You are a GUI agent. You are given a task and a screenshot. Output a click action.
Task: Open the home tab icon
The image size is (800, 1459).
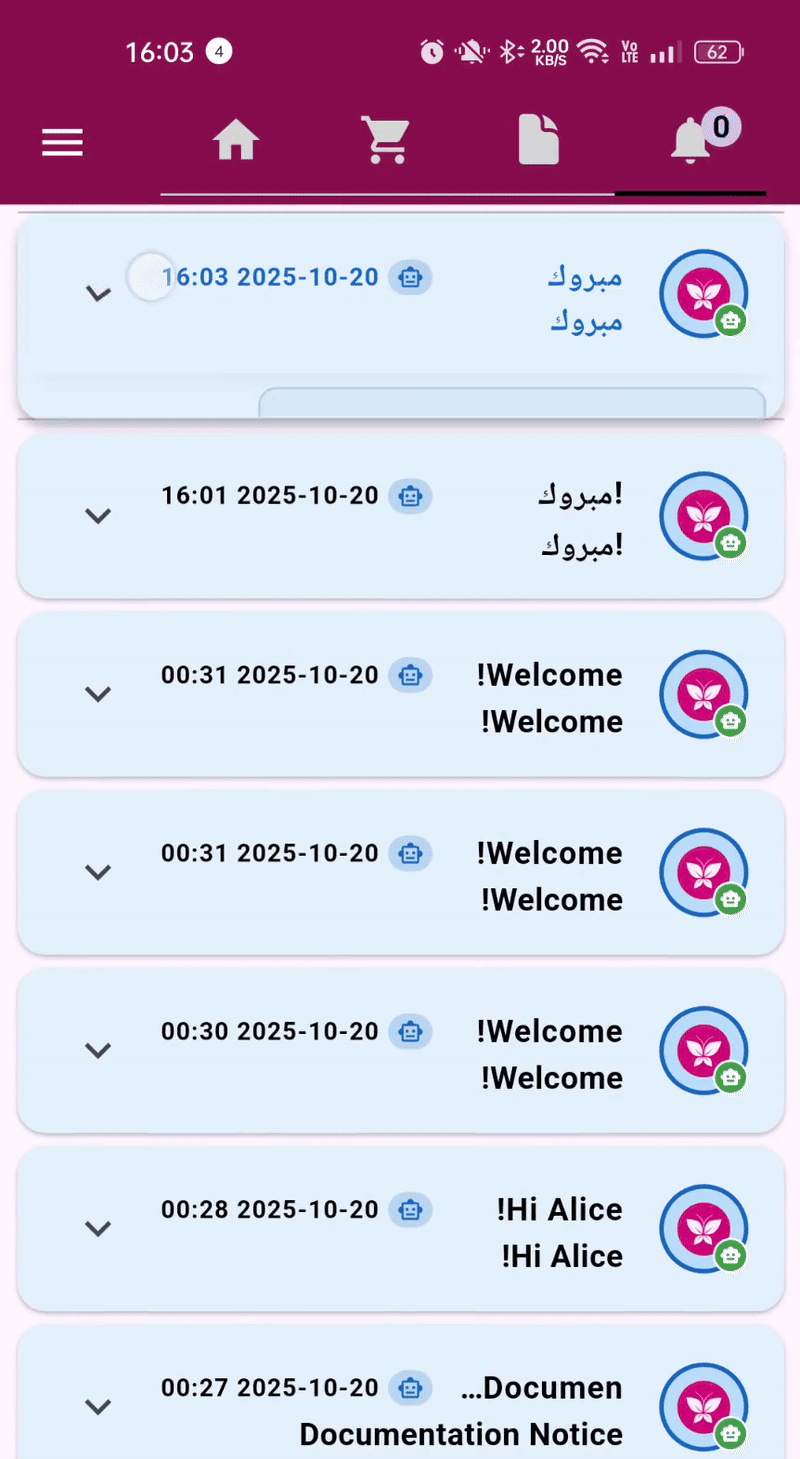click(236, 140)
